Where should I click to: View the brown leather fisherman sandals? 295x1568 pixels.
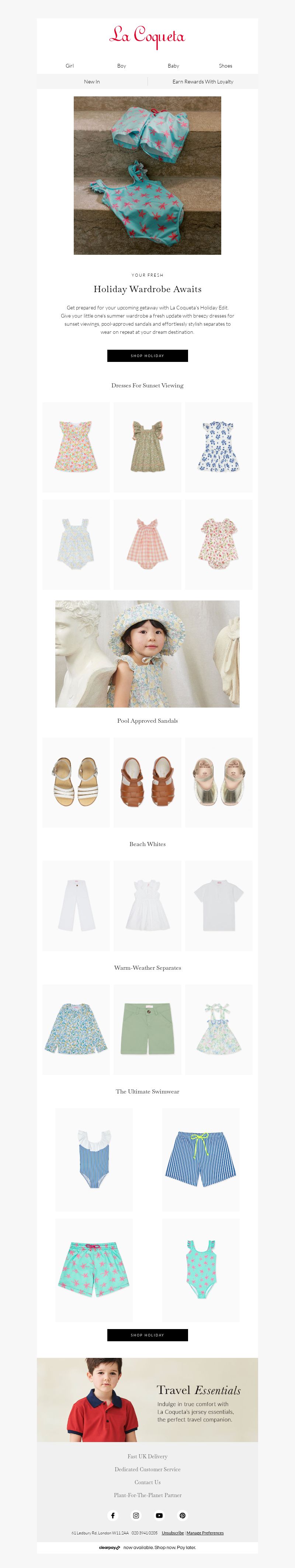point(147,782)
